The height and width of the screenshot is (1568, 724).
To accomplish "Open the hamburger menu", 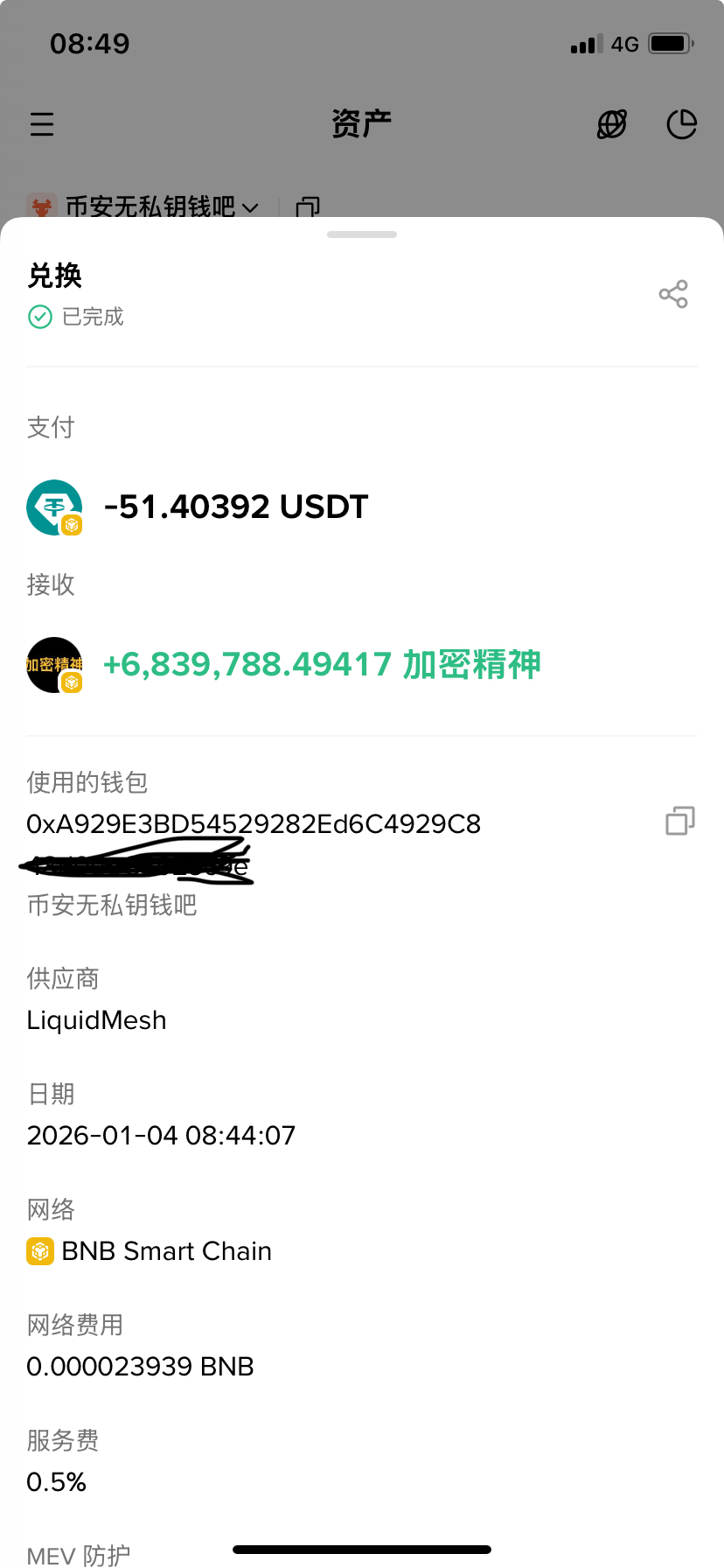I will [x=42, y=124].
